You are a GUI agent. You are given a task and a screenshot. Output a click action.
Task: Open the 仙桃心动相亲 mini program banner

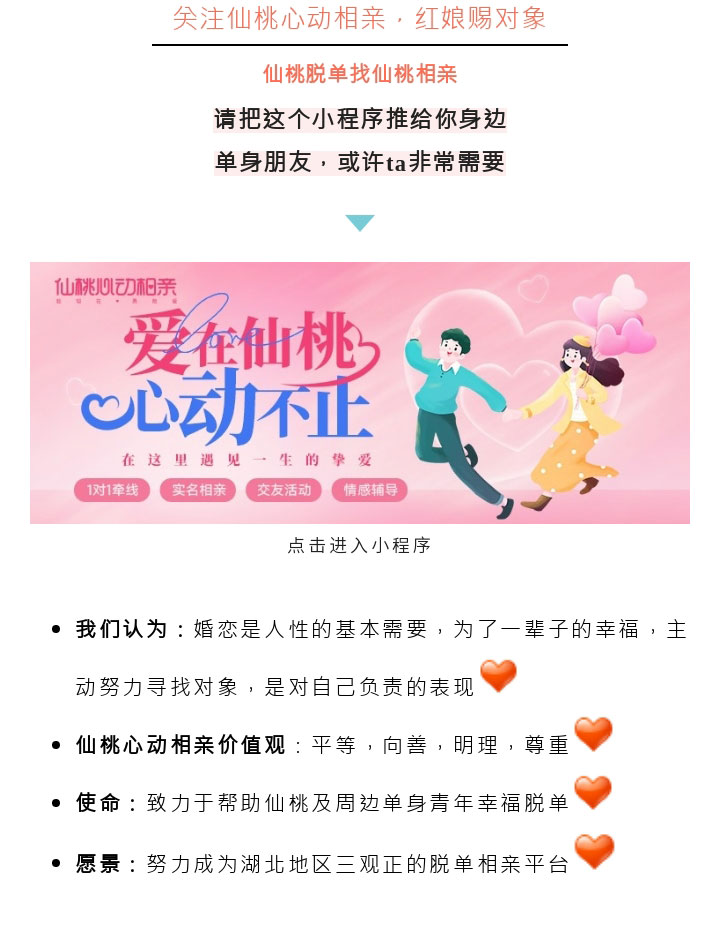tap(360, 392)
